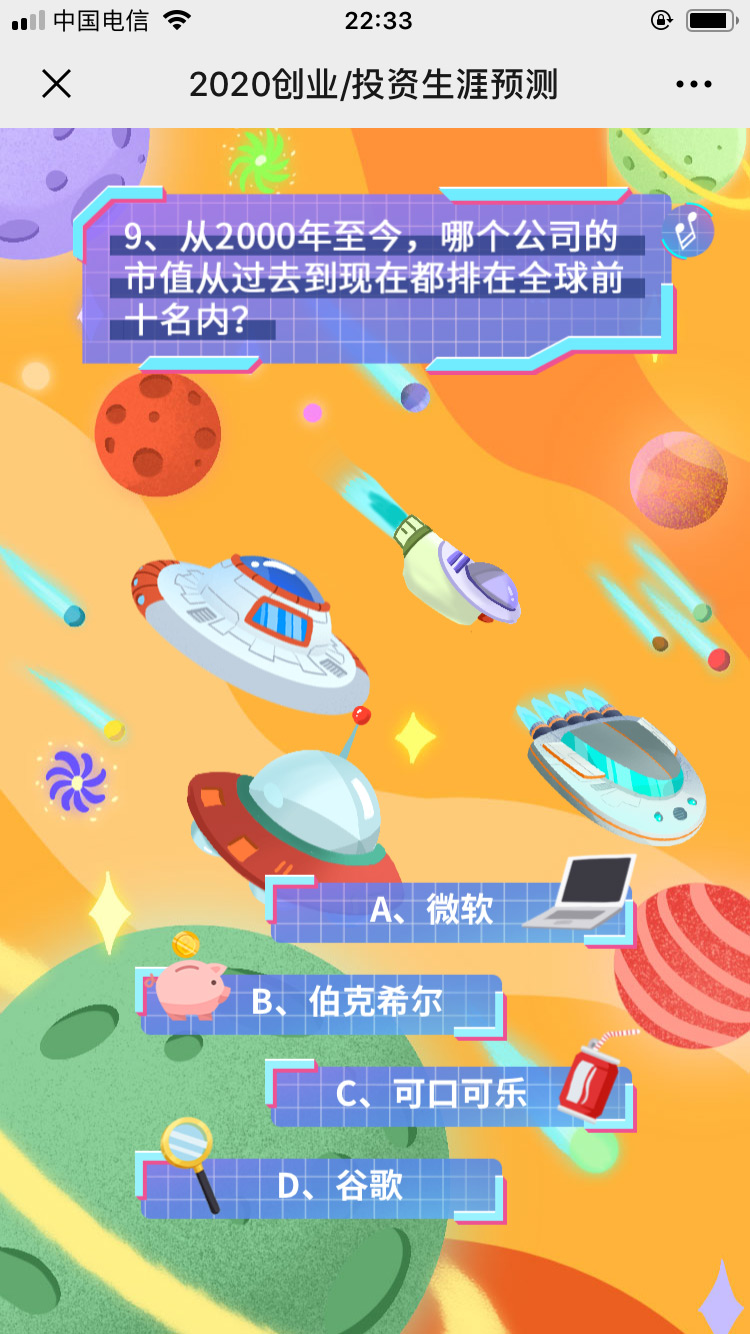Viewport: 750px width, 1334px height.
Task: Close the 2020创业/投资生涯预测 page
Action: point(57,84)
